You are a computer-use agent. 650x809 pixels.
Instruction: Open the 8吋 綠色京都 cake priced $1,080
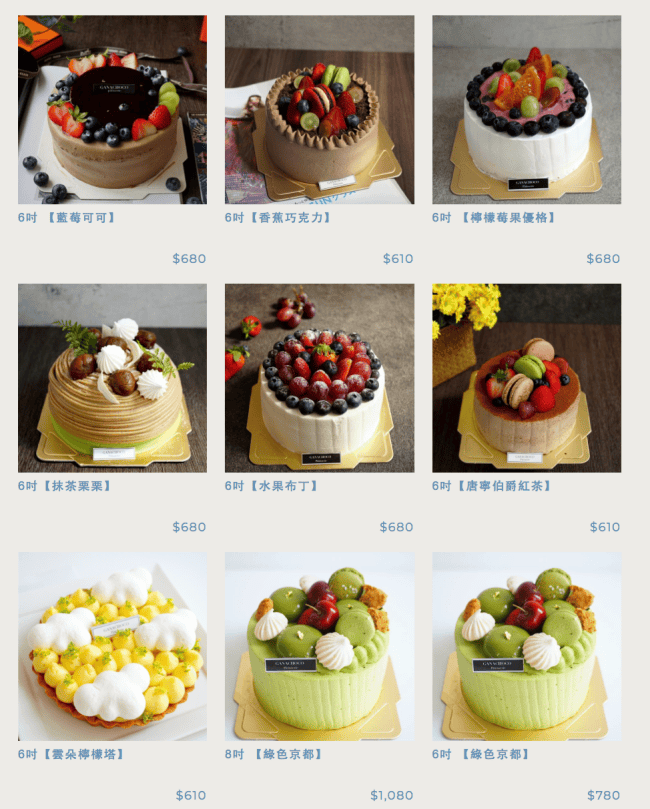click(x=319, y=646)
